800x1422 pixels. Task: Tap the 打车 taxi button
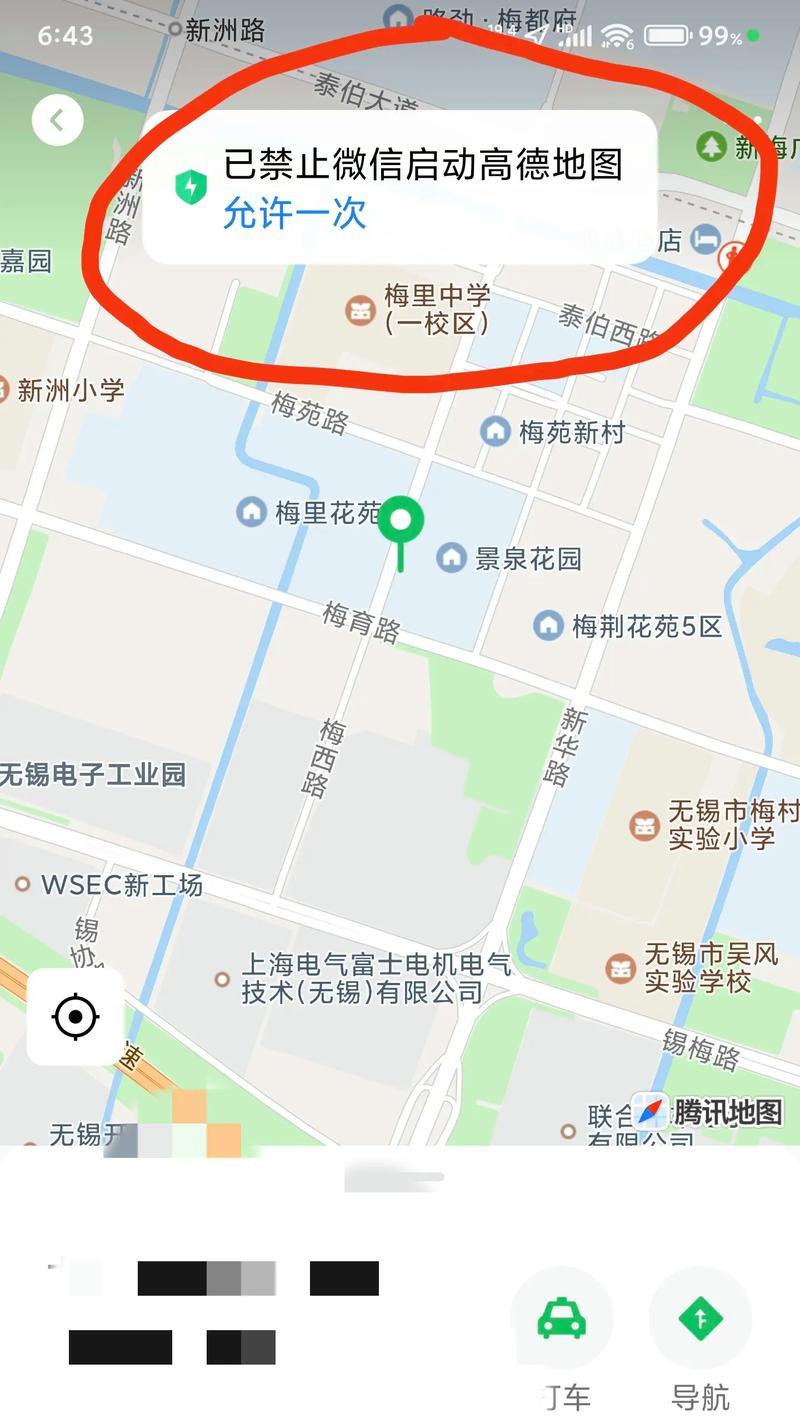click(x=561, y=1320)
